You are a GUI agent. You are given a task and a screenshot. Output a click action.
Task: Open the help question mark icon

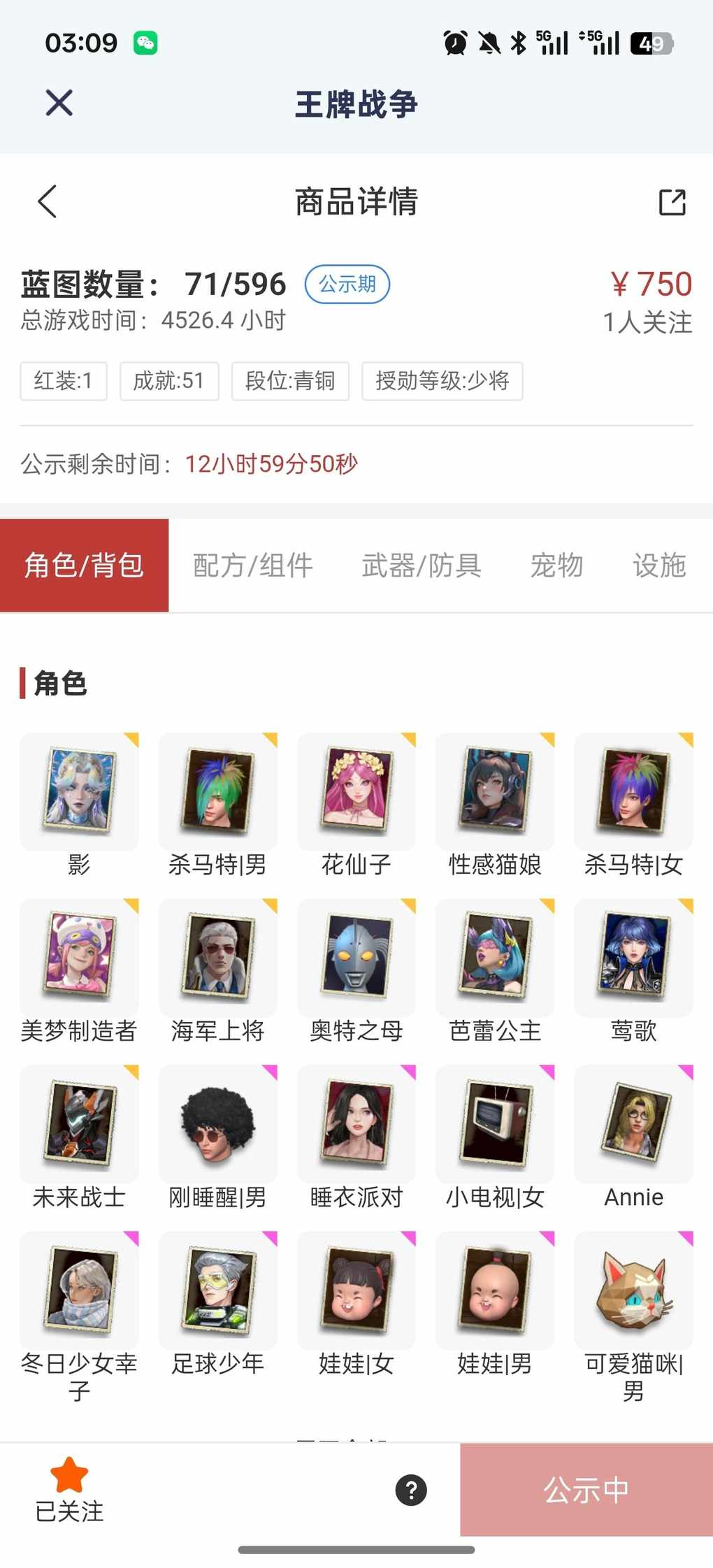click(411, 1489)
